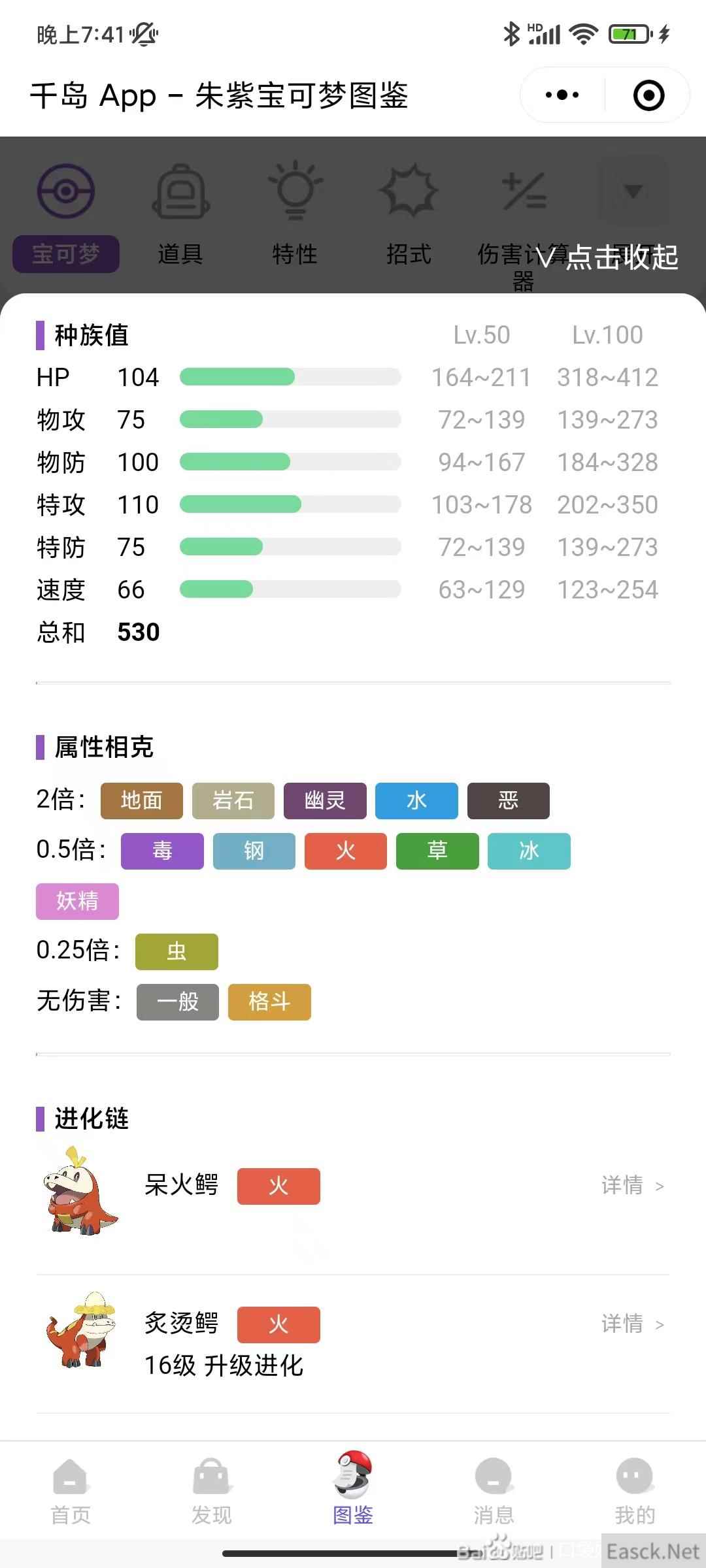Switch to the 招式 category
Screen dimensions: 706x1568
click(x=409, y=216)
